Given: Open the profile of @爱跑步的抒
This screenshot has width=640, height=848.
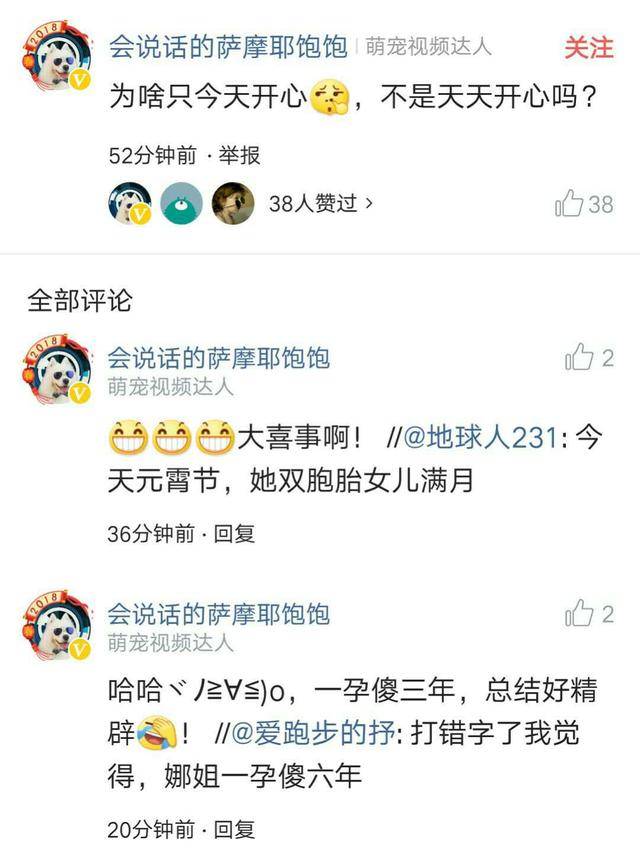Looking at the screenshot, I should 313,734.
